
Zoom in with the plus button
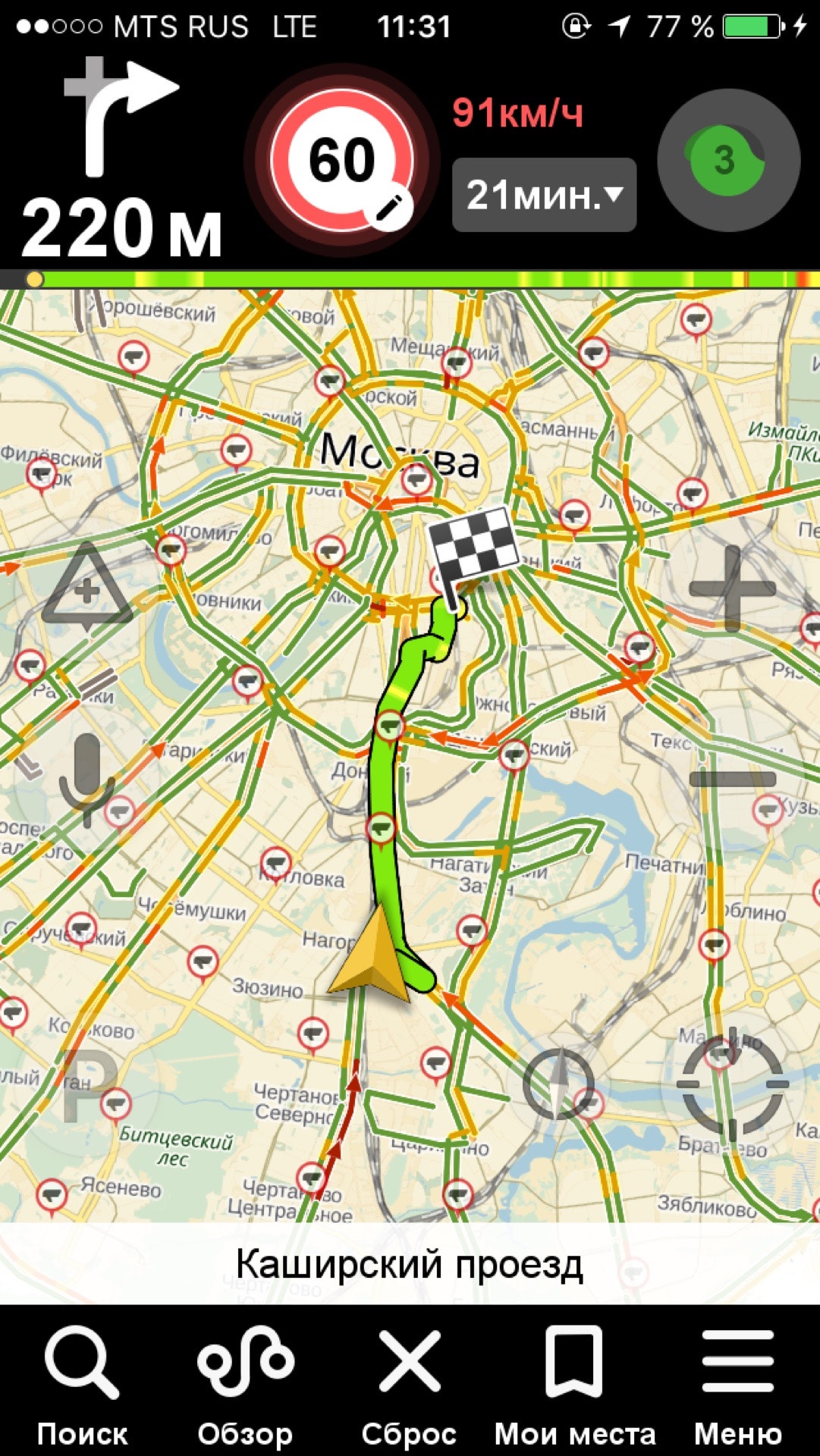tap(731, 588)
